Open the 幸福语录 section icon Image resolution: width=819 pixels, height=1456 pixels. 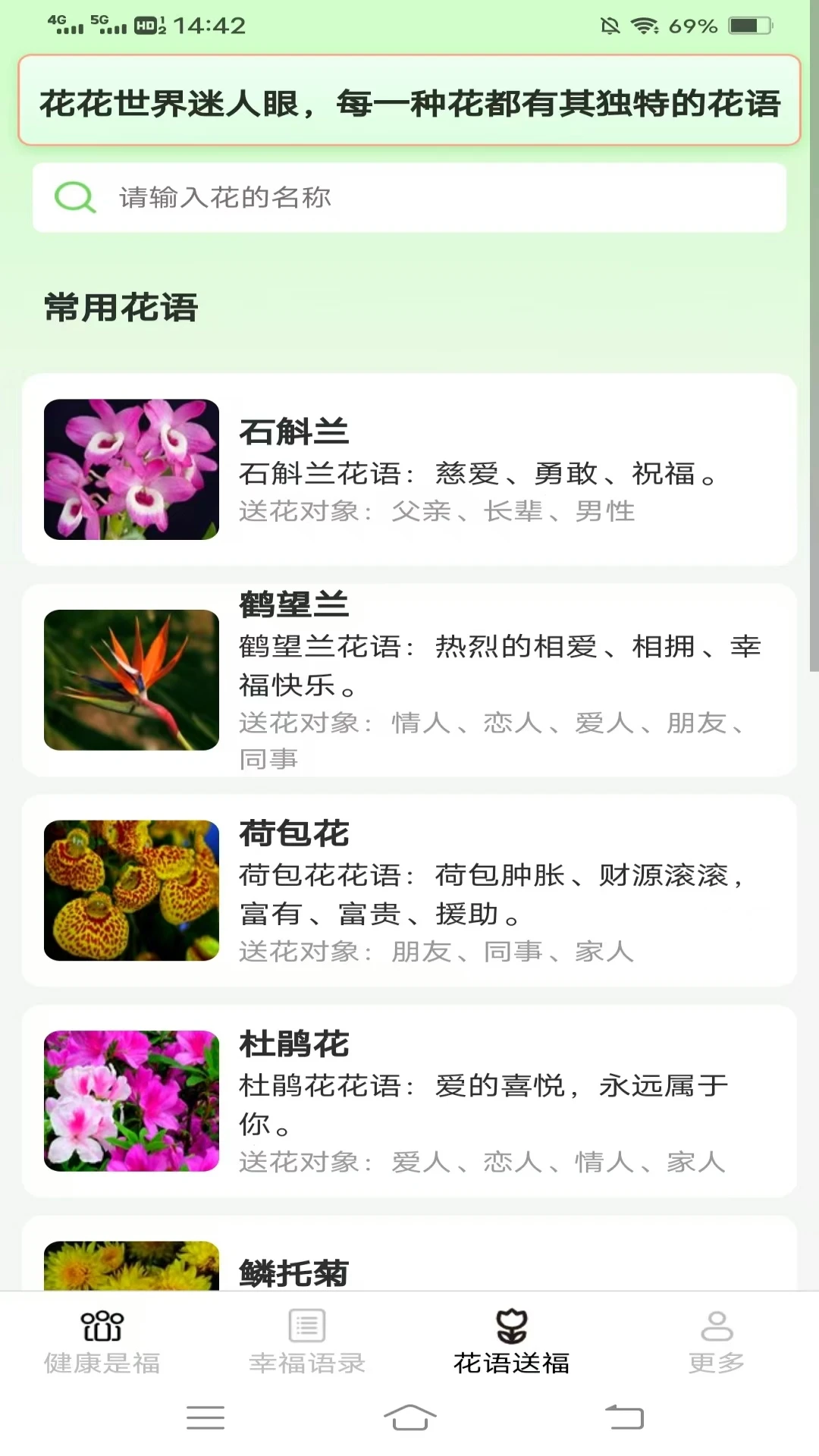[x=306, y=1326]
